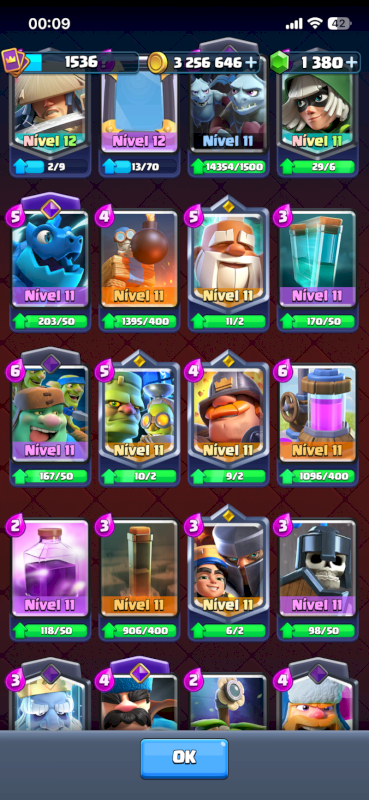Open the Mighty Miner card 9/2
369x800 pixels.
[228, 417]
